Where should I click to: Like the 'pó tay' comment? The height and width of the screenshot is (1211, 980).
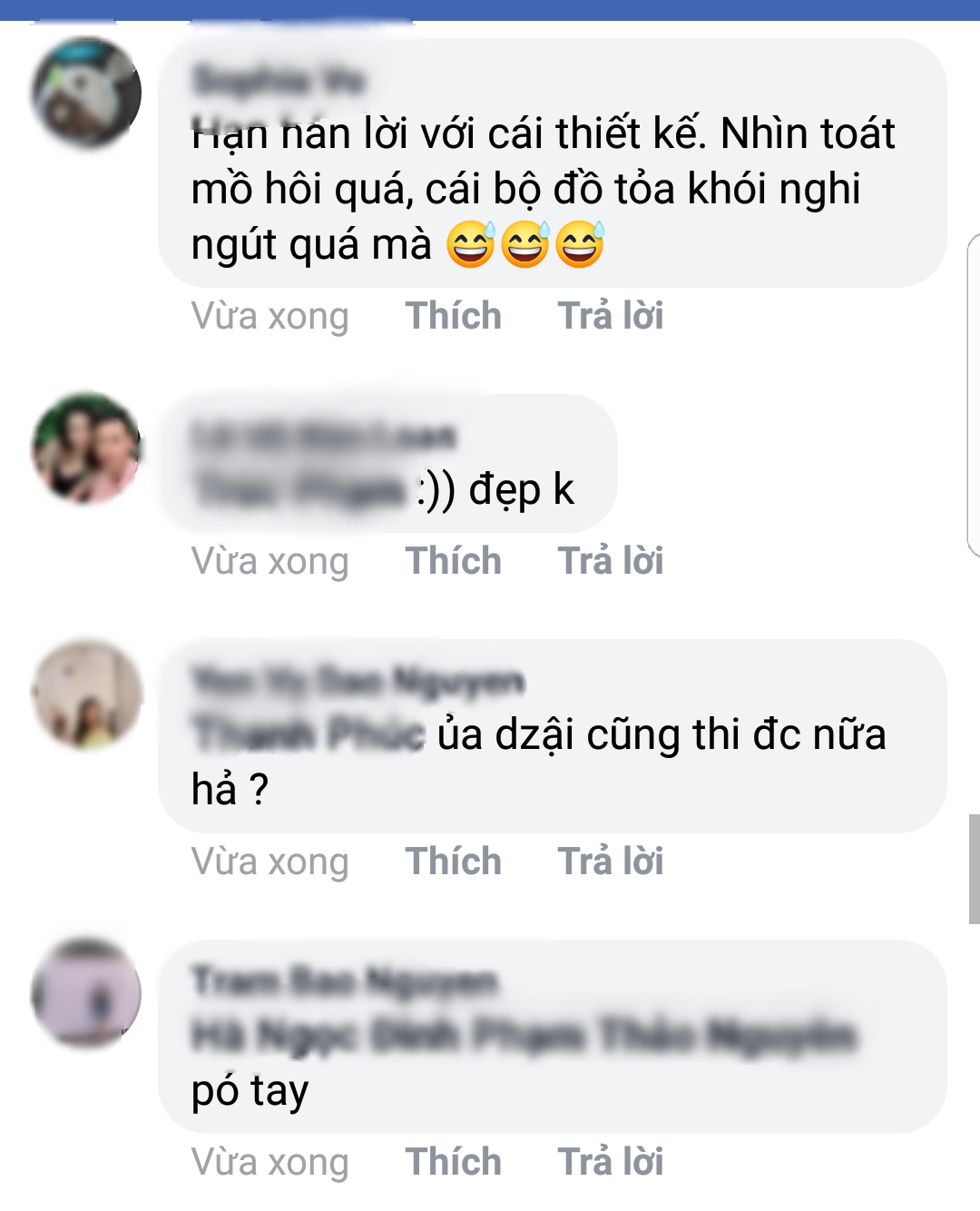pos(453,1162)
